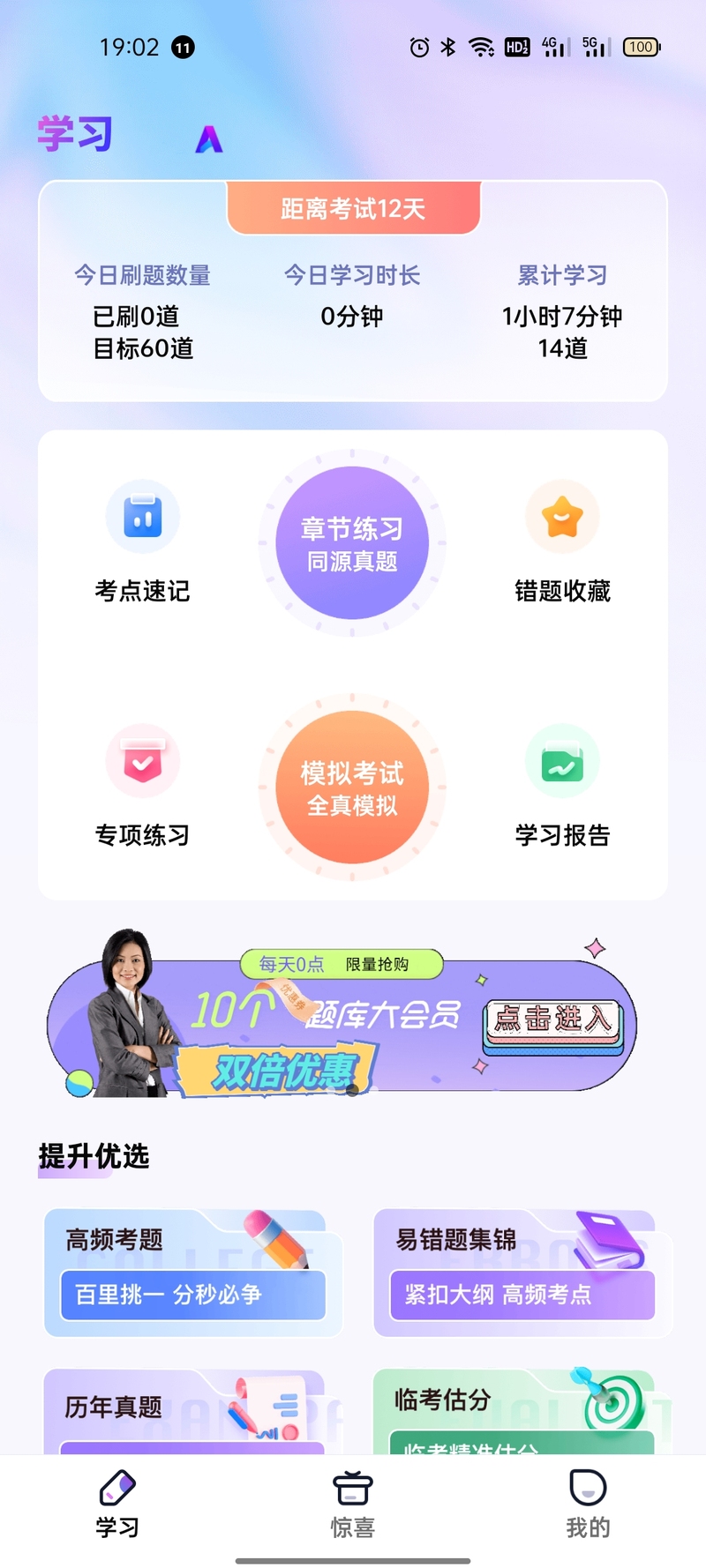Open the 高频考题 card
This screenshot has height=1568, width=706.
click(192, 1273)
